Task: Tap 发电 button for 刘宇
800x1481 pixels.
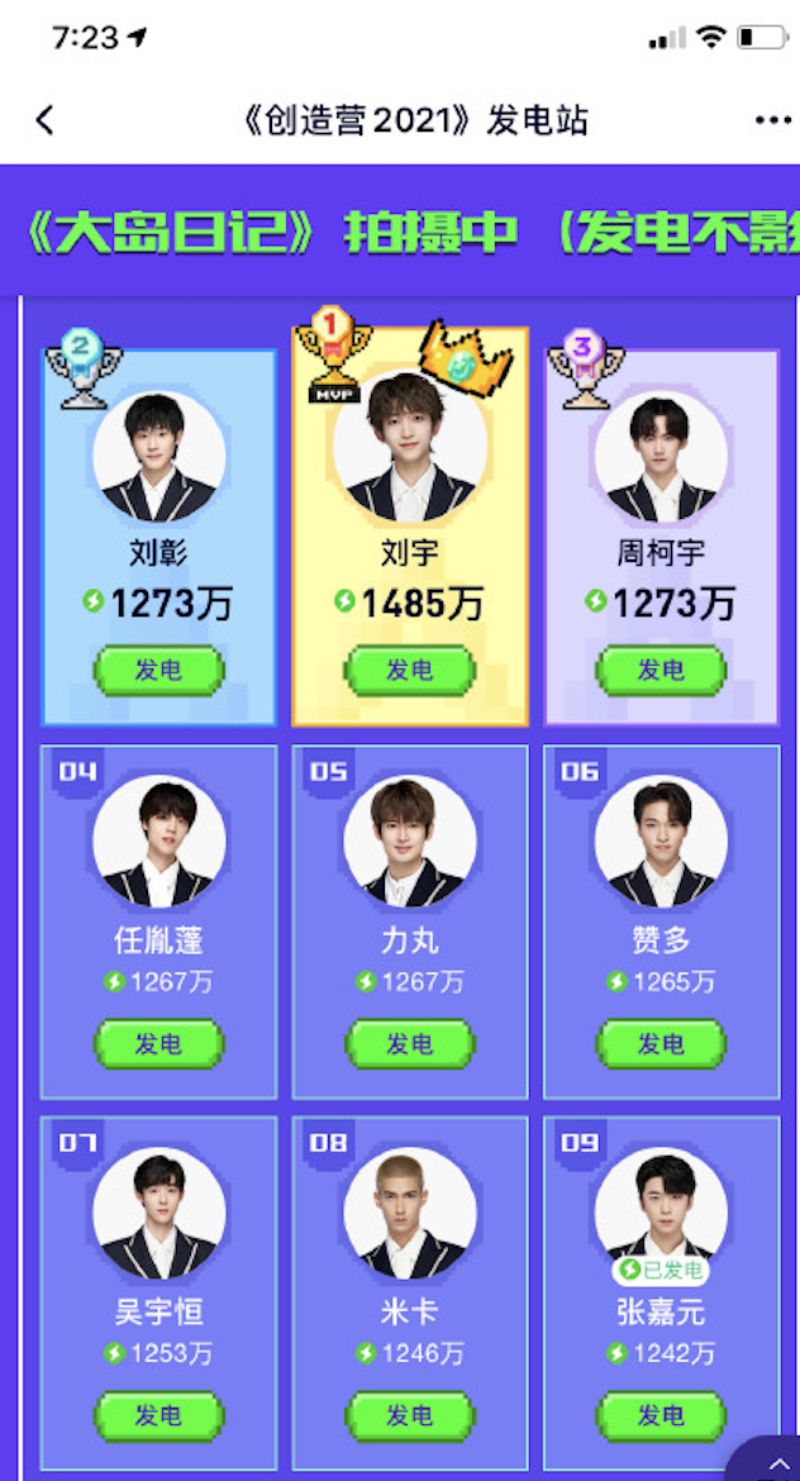Action: tap(410, 670)
